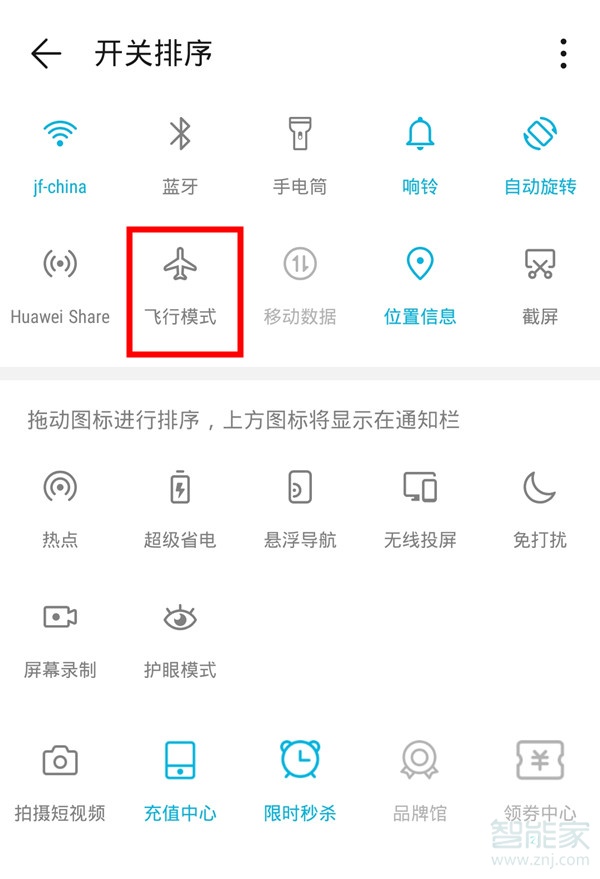The height and width of the screenshot is (879, 600).
Task: Tap the jf-china Wi-Fi tile
Action: click(60, 154)
